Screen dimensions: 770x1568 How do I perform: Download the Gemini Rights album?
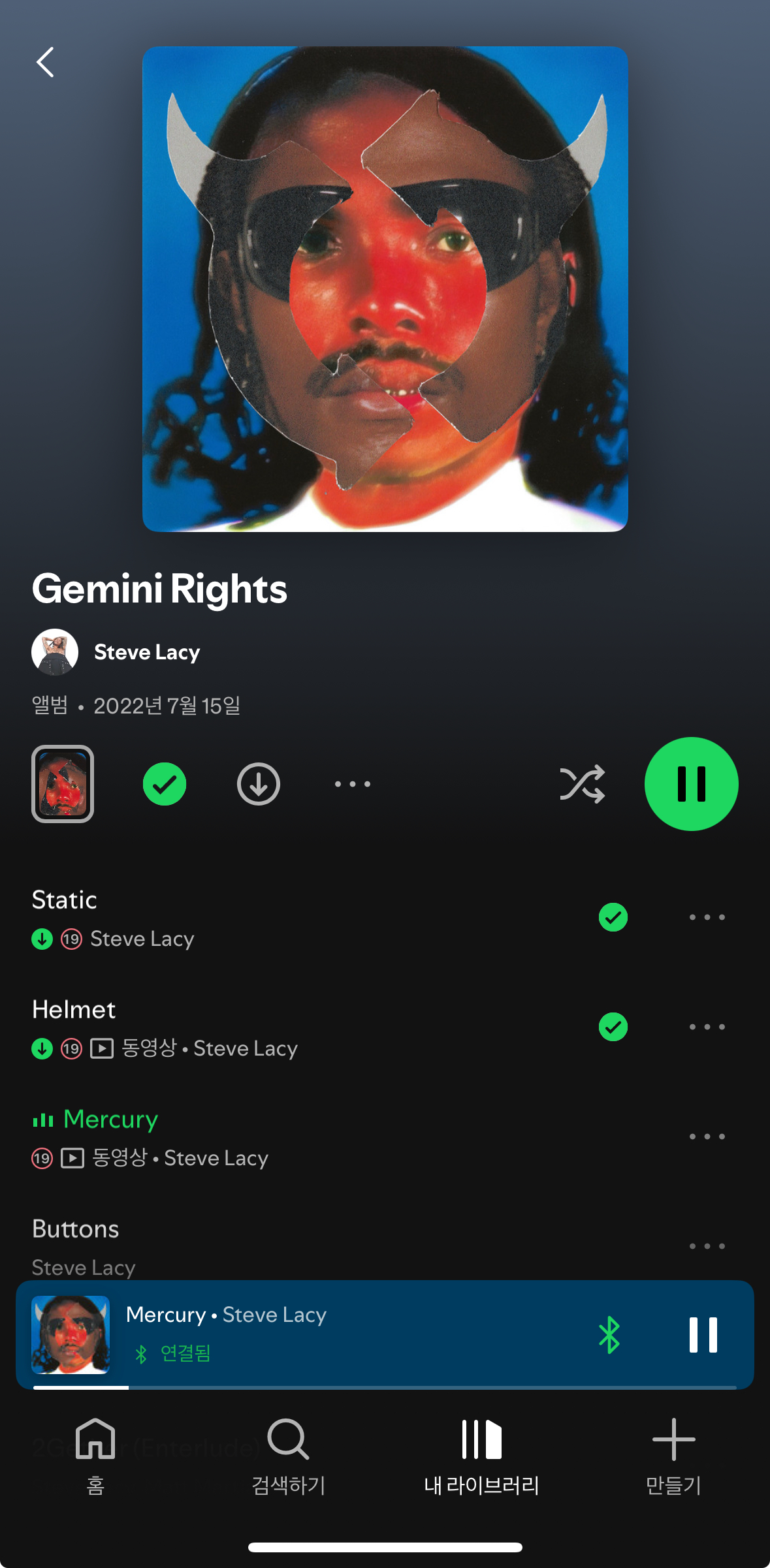pos(259,784)
